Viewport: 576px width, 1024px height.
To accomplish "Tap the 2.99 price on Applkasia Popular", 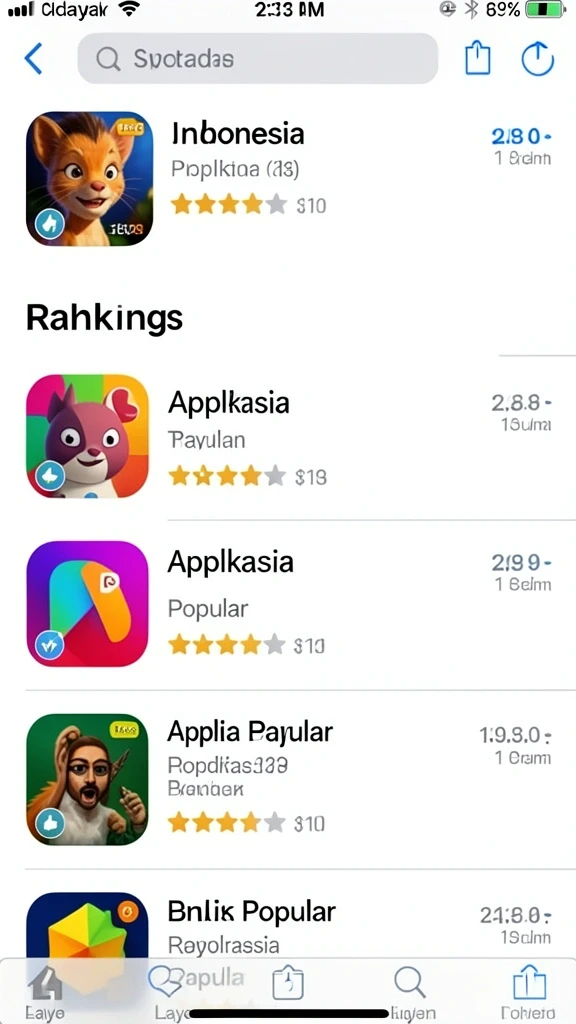I will [x=521, y=562].
